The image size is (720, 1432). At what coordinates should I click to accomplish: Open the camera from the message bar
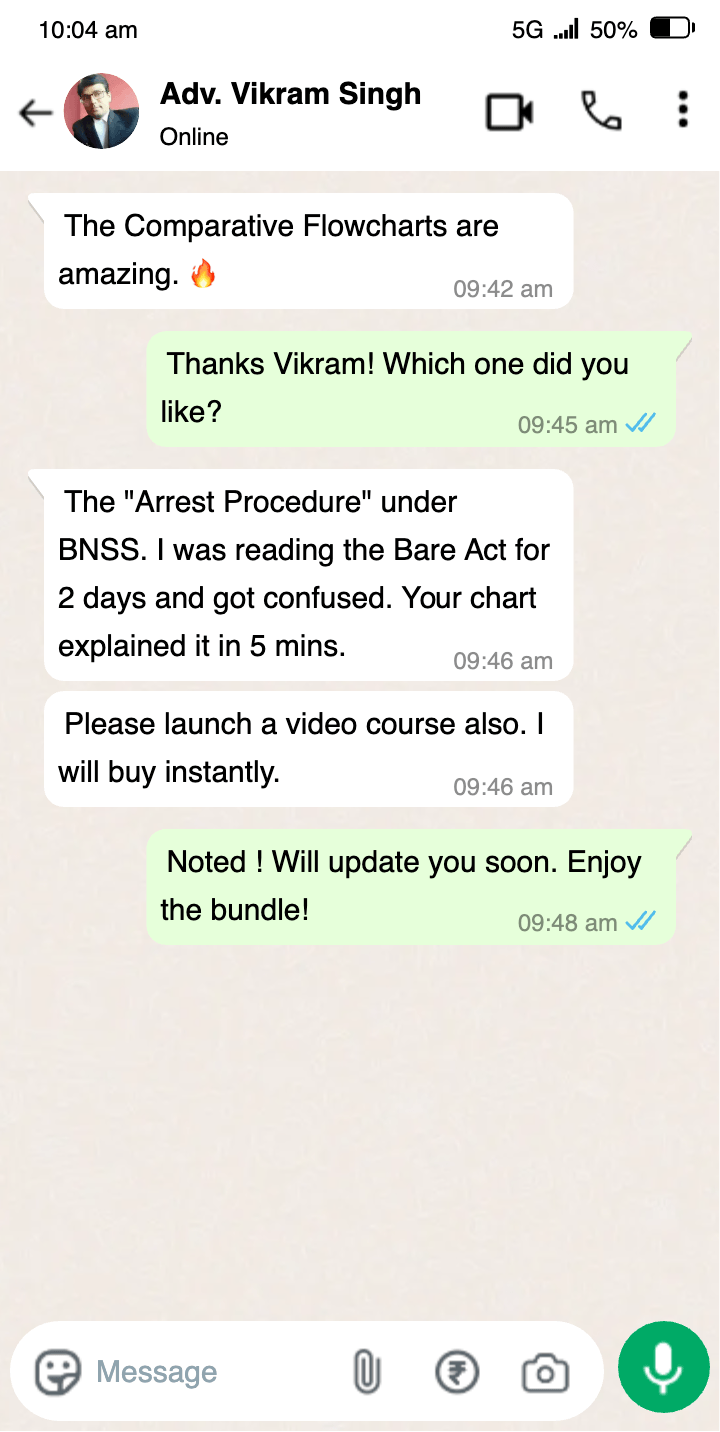545,1372
